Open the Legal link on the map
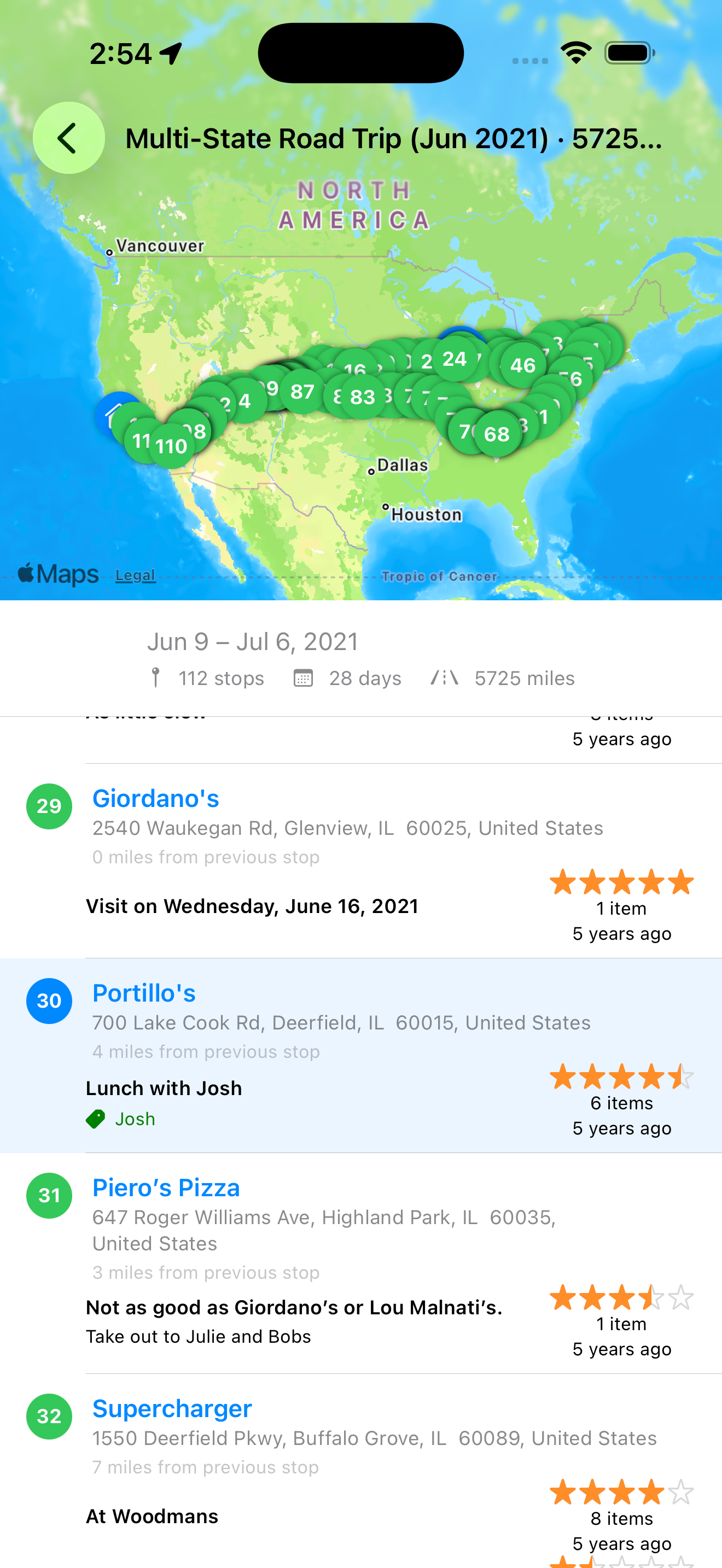The width and height of the screenshot is (722, 1568). [135, 575]
